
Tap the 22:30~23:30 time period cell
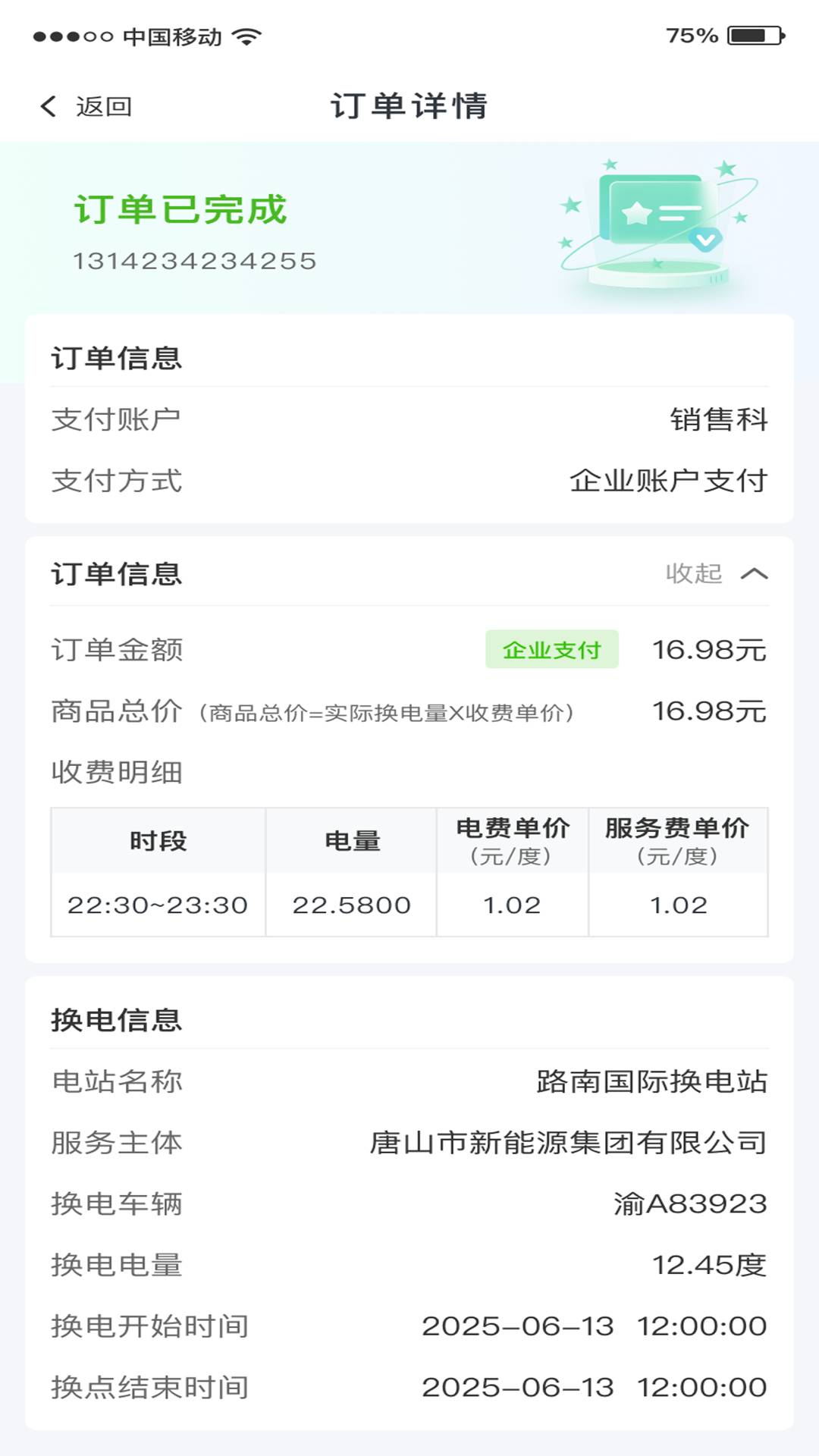(157, 905)
